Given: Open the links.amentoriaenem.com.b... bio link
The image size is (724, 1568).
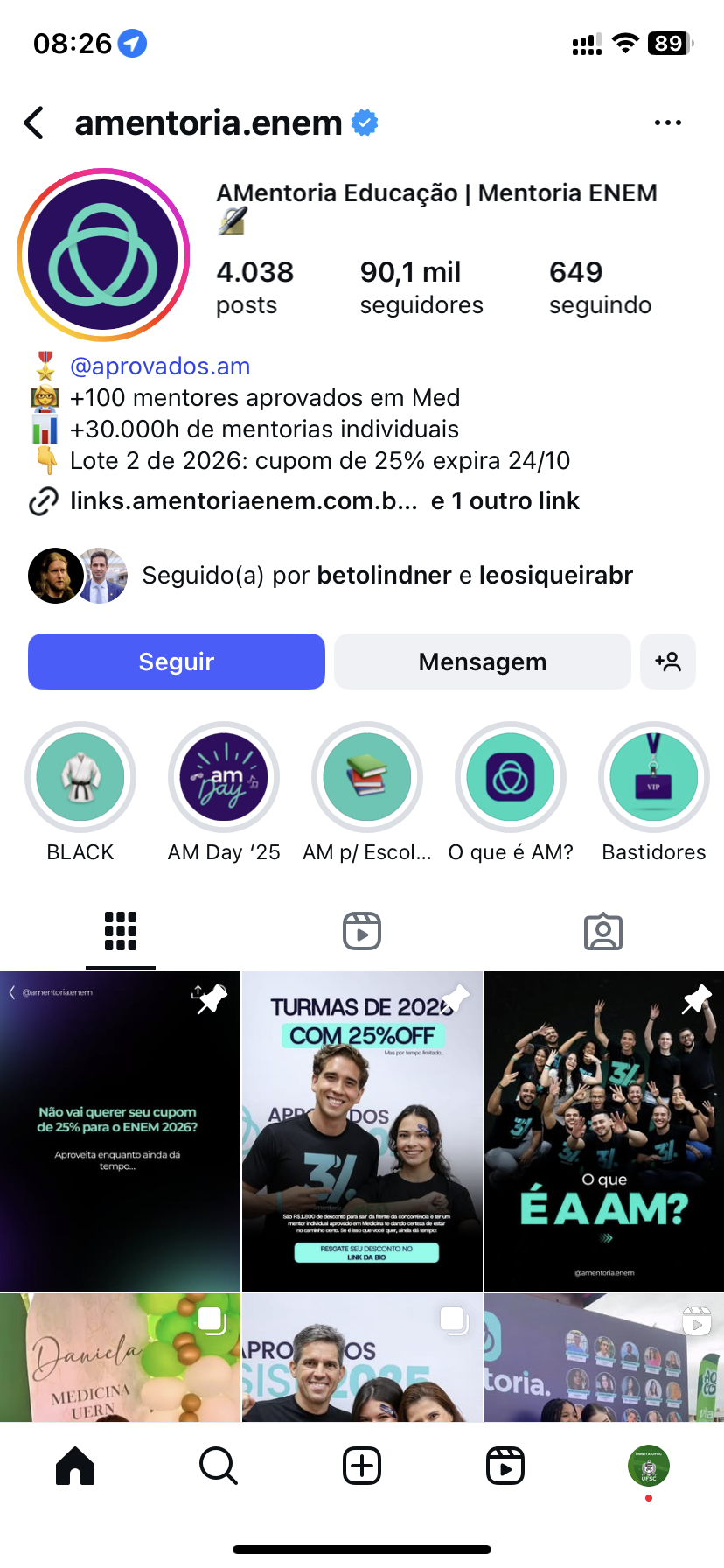Looking at the screenshot, I should [x=243, y=501].
